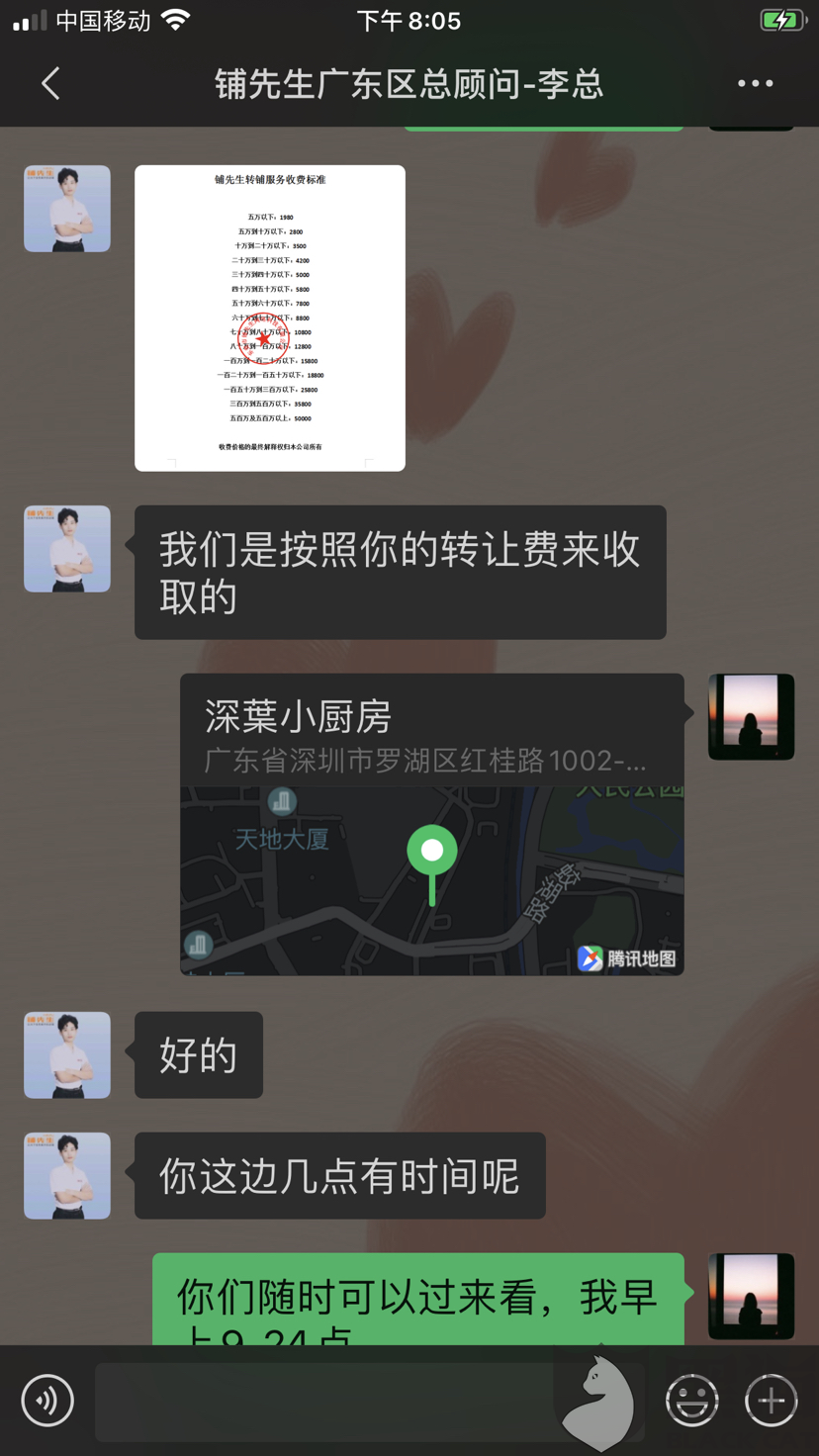
Task: Open the plus attachments menu
Action: (x=771, y=1400)
